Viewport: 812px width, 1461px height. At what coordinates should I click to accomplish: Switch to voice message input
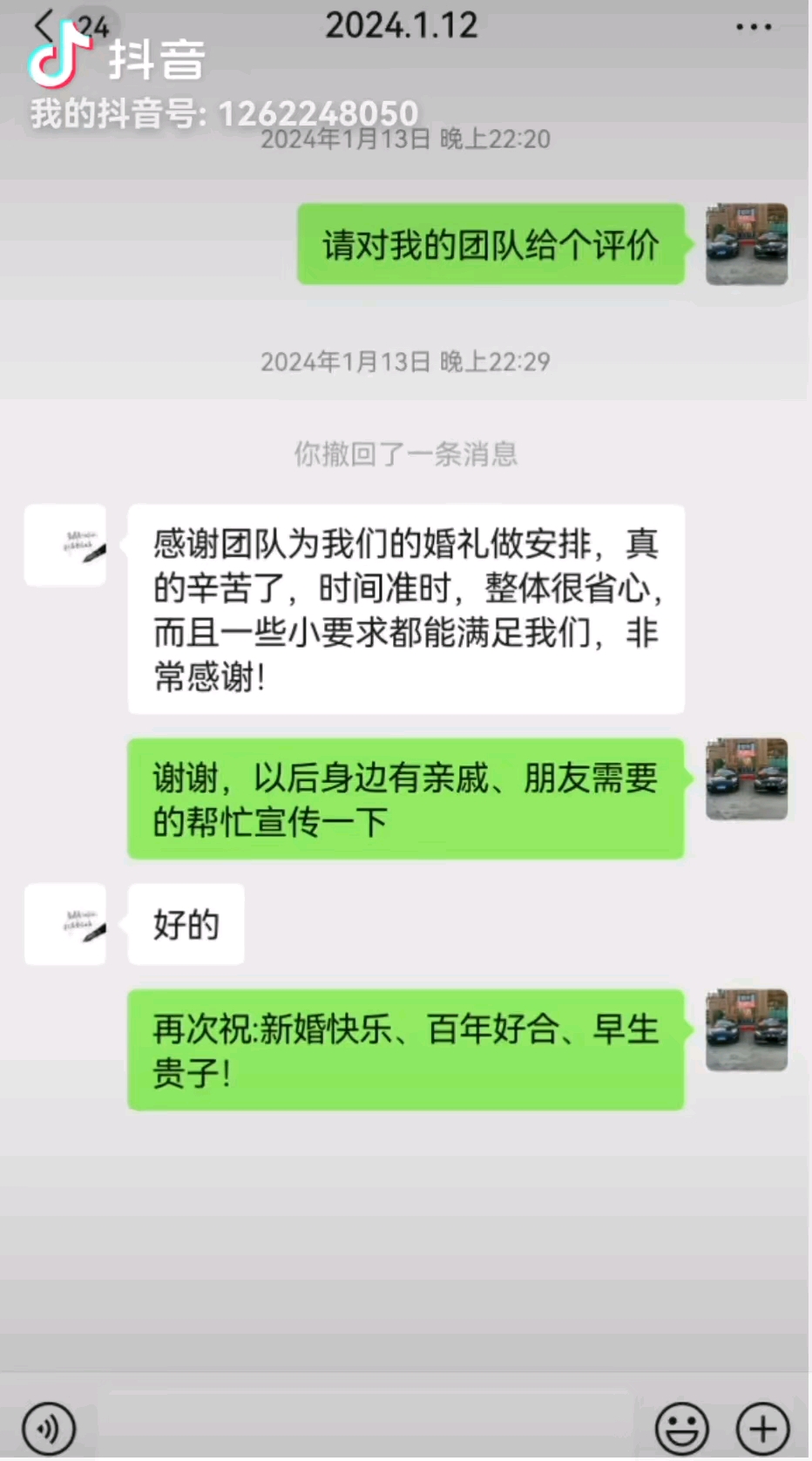coord(49,1428)
